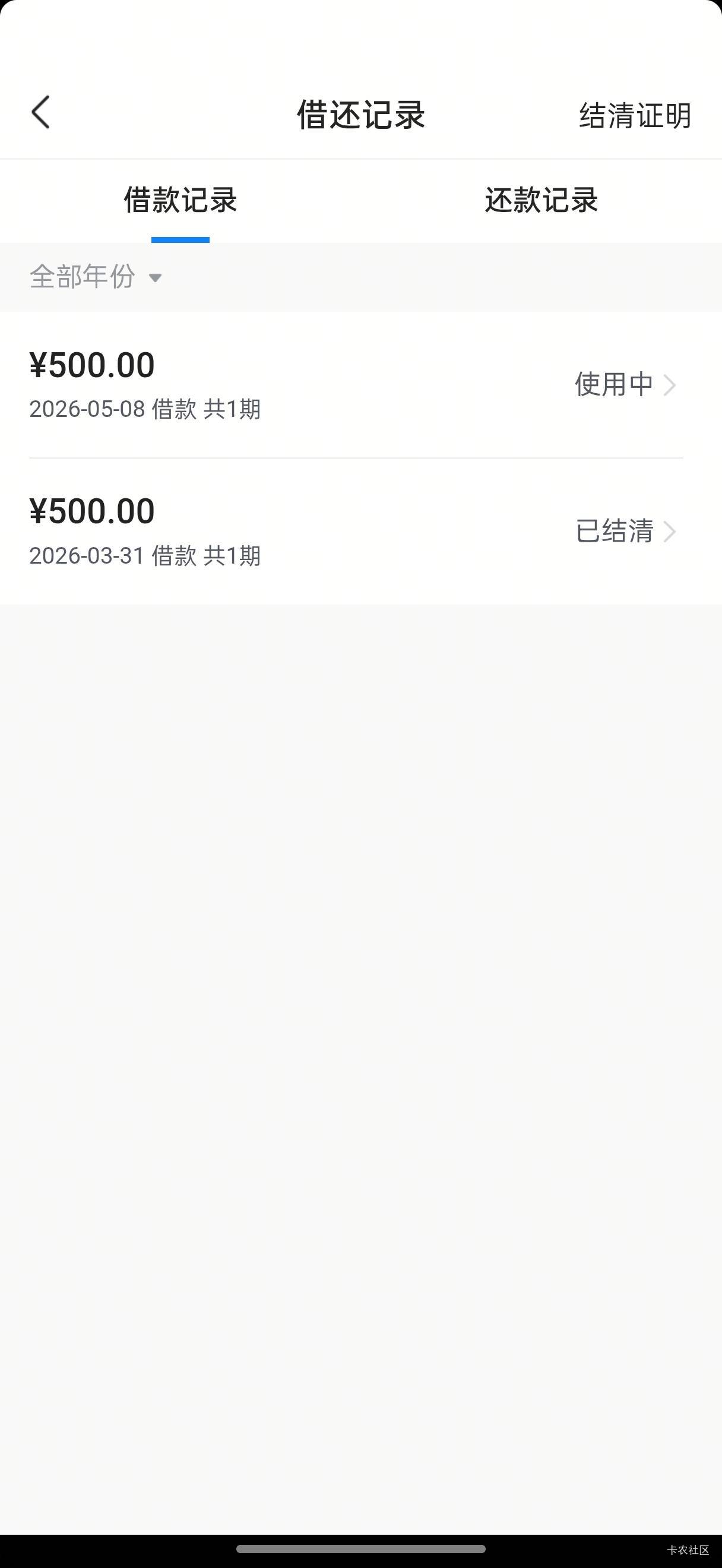Image resolution: width=722 pixels, height=1568 pixels.
Task: Open the 2026-03-31 loan marked 已结清
Action: click(360, 532)
